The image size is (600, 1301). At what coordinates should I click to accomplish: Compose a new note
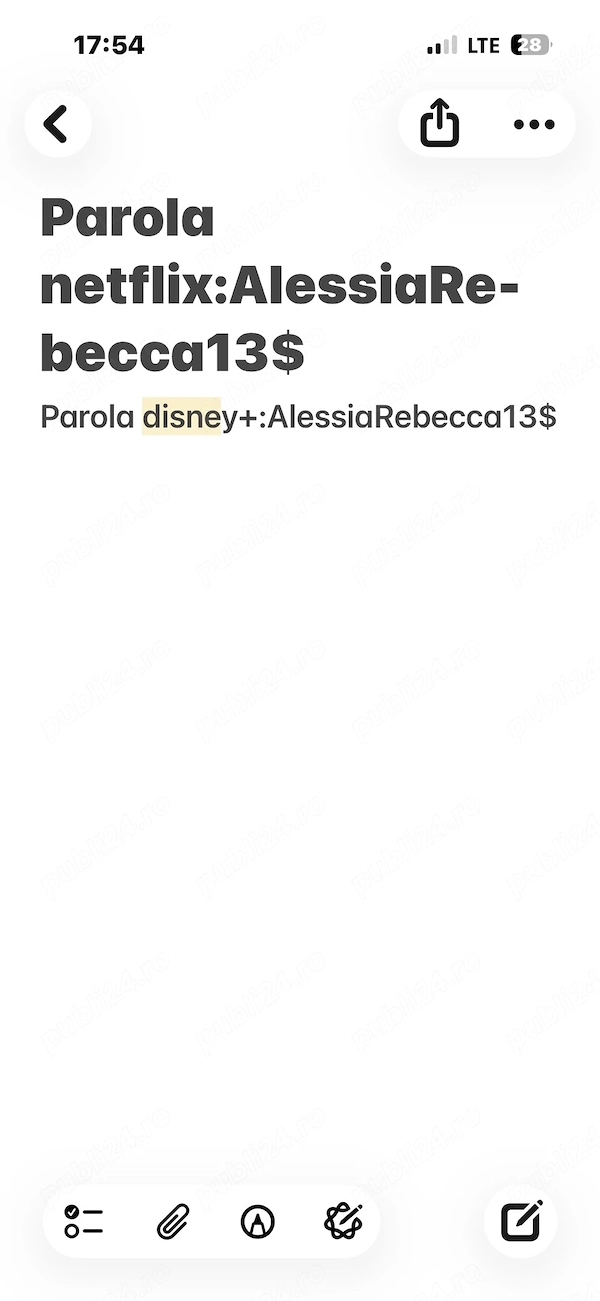coord(521,1221)
